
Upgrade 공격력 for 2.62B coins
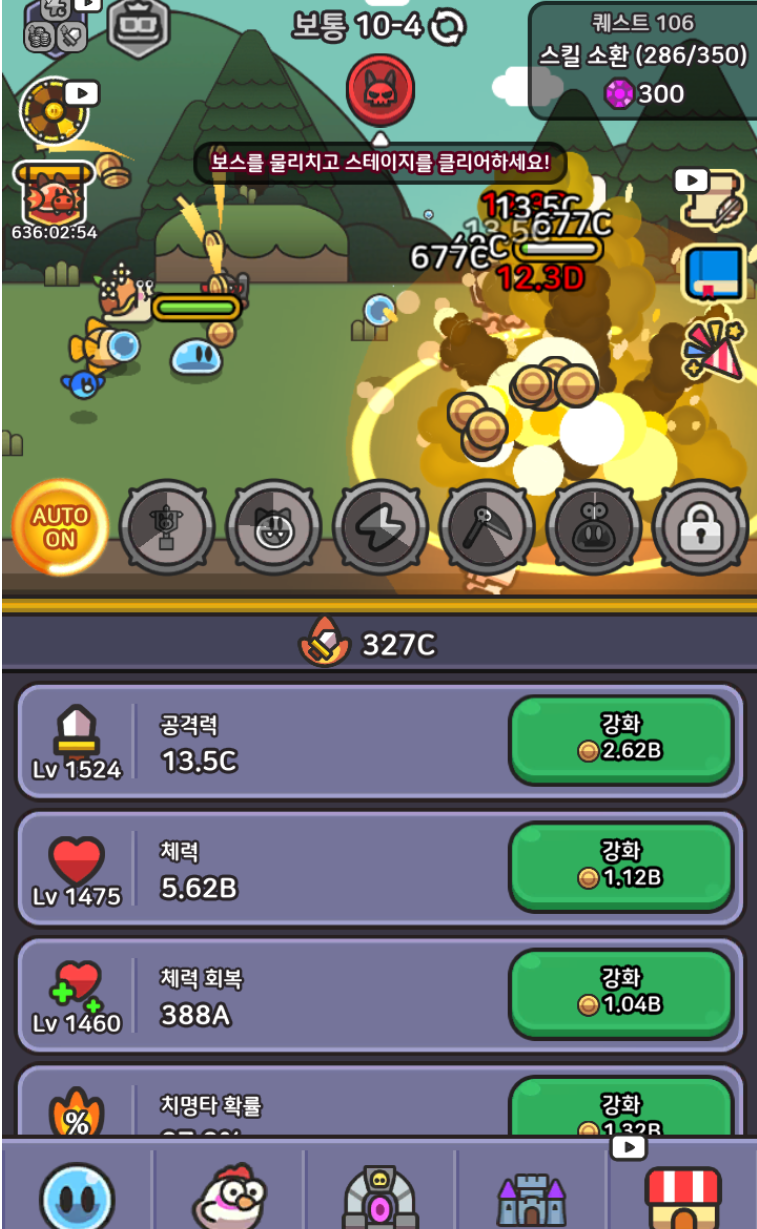point(620,743)
